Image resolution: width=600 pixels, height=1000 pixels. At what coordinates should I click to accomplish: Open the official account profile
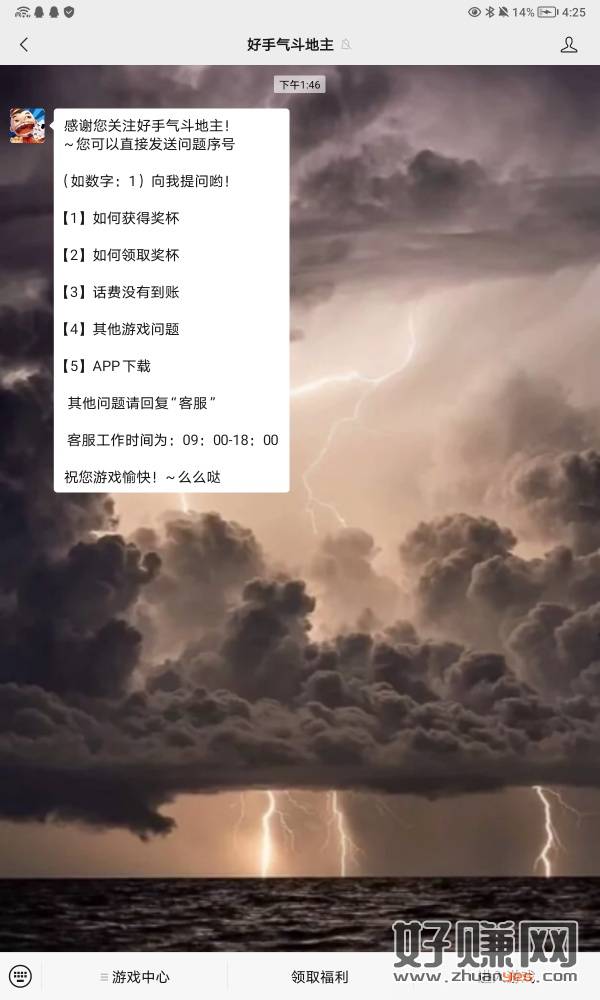pos(569,44)
